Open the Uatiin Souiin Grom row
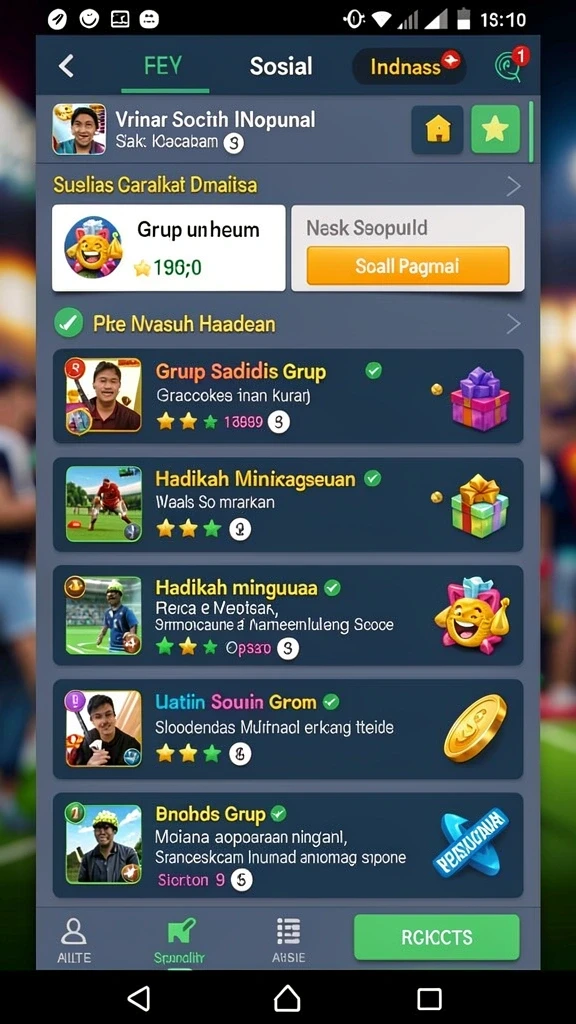The image size is (576, 1024). 288,729
